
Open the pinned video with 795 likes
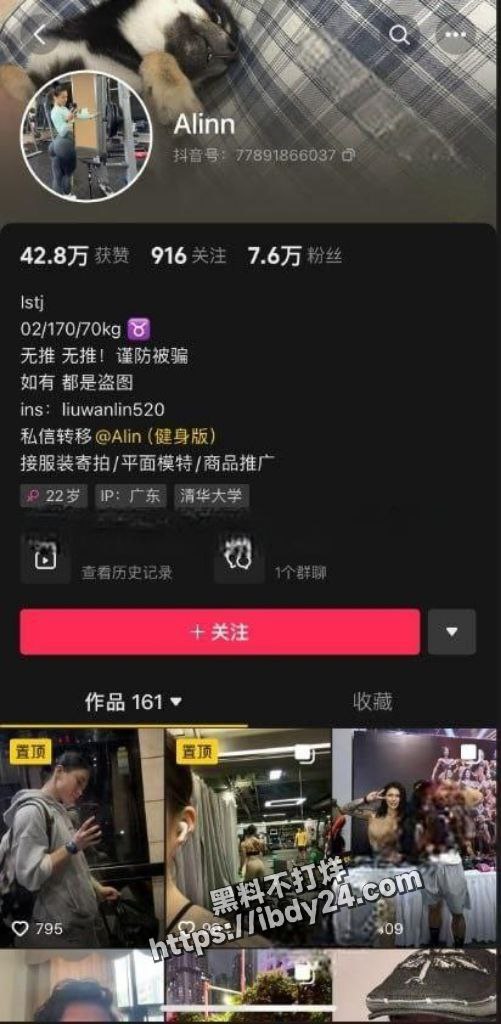point(82,837)
